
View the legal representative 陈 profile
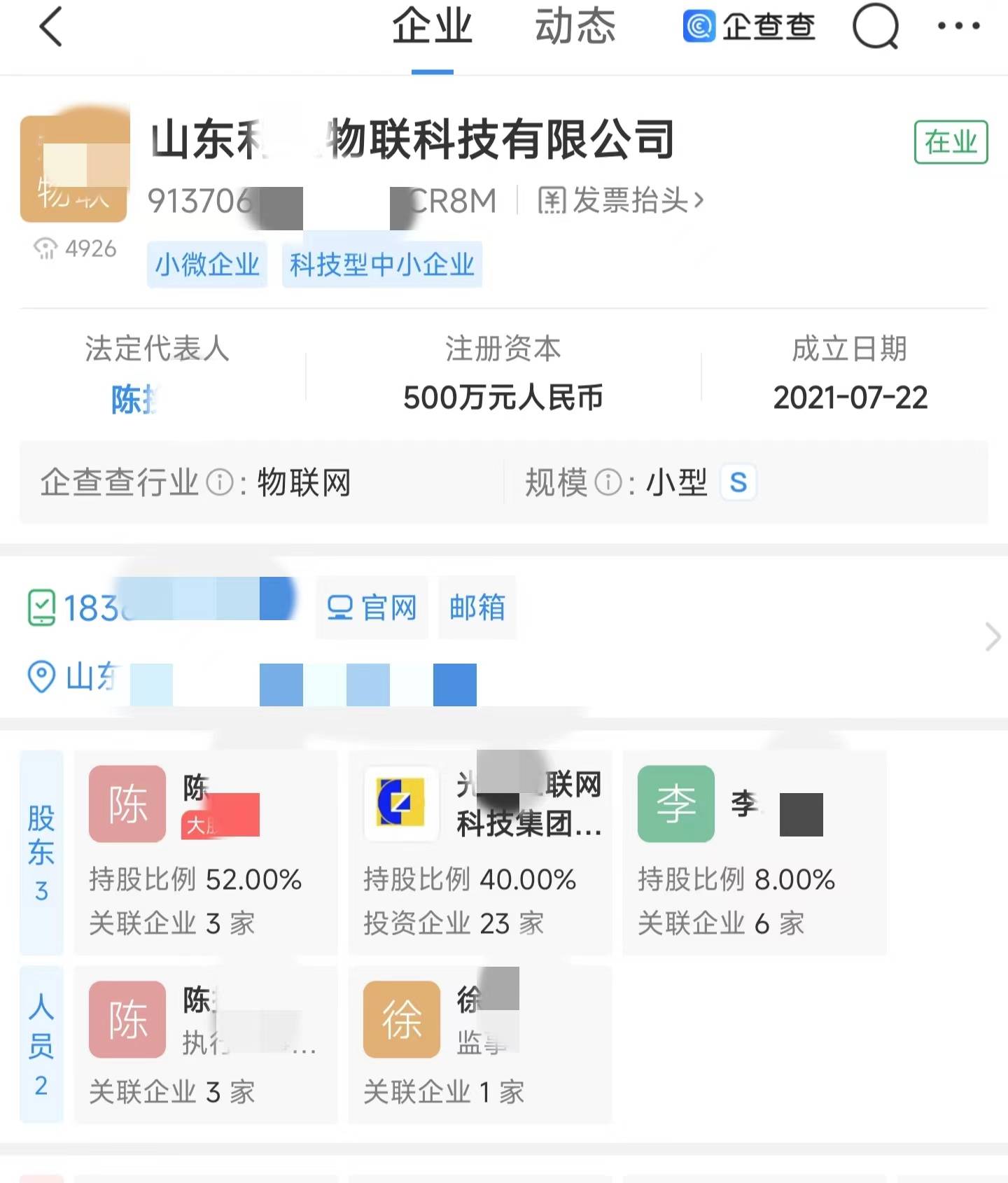click(134, 400)
